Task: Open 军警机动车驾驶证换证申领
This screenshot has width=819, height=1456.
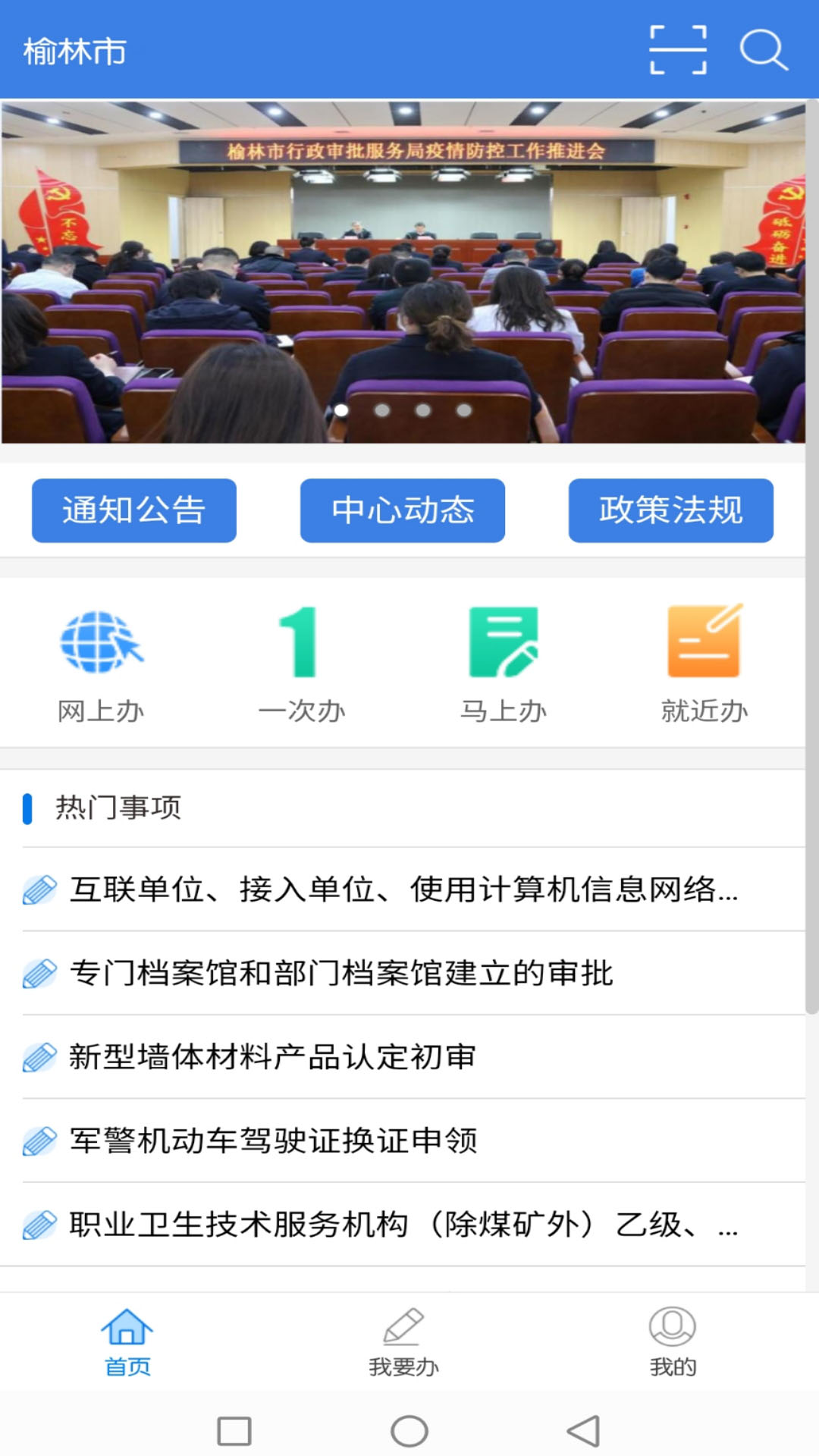Action: click(x=273, y=1141)
